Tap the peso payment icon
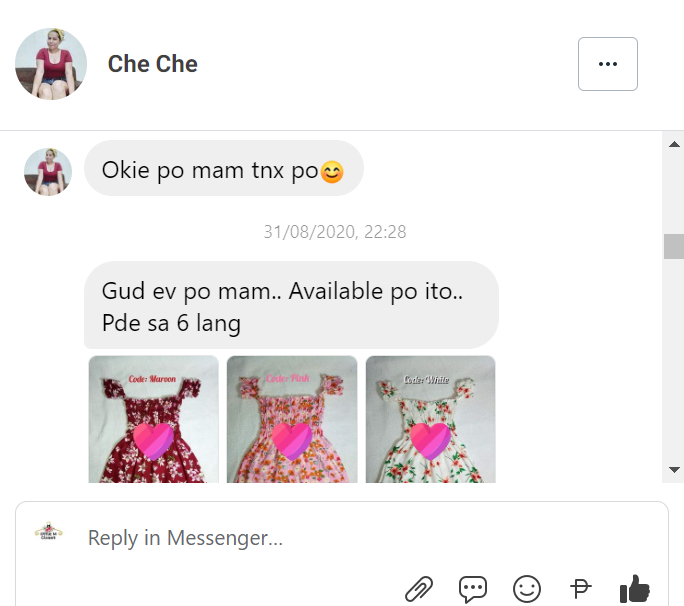684x606 pixels. 581,589
